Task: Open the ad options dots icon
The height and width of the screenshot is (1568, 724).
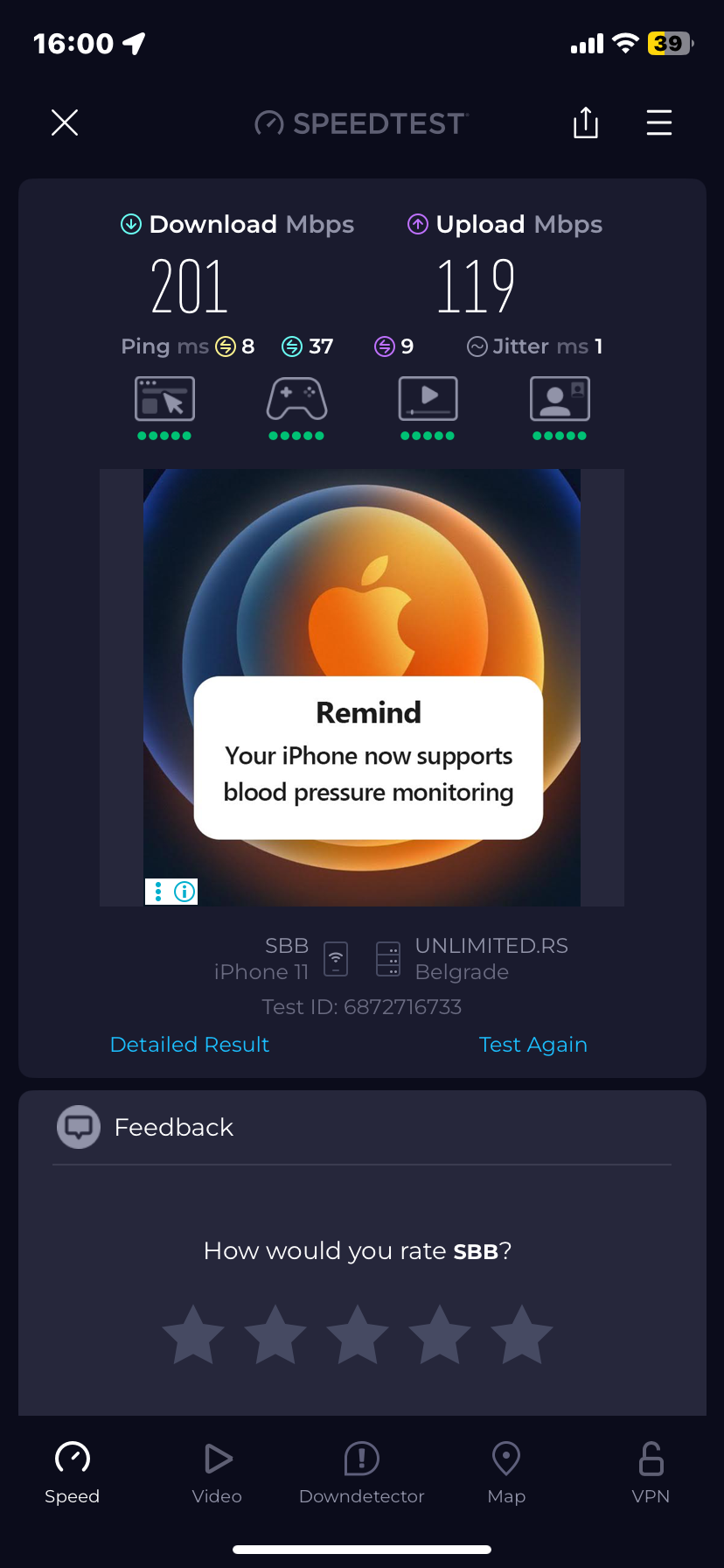Action: point(158,892)
